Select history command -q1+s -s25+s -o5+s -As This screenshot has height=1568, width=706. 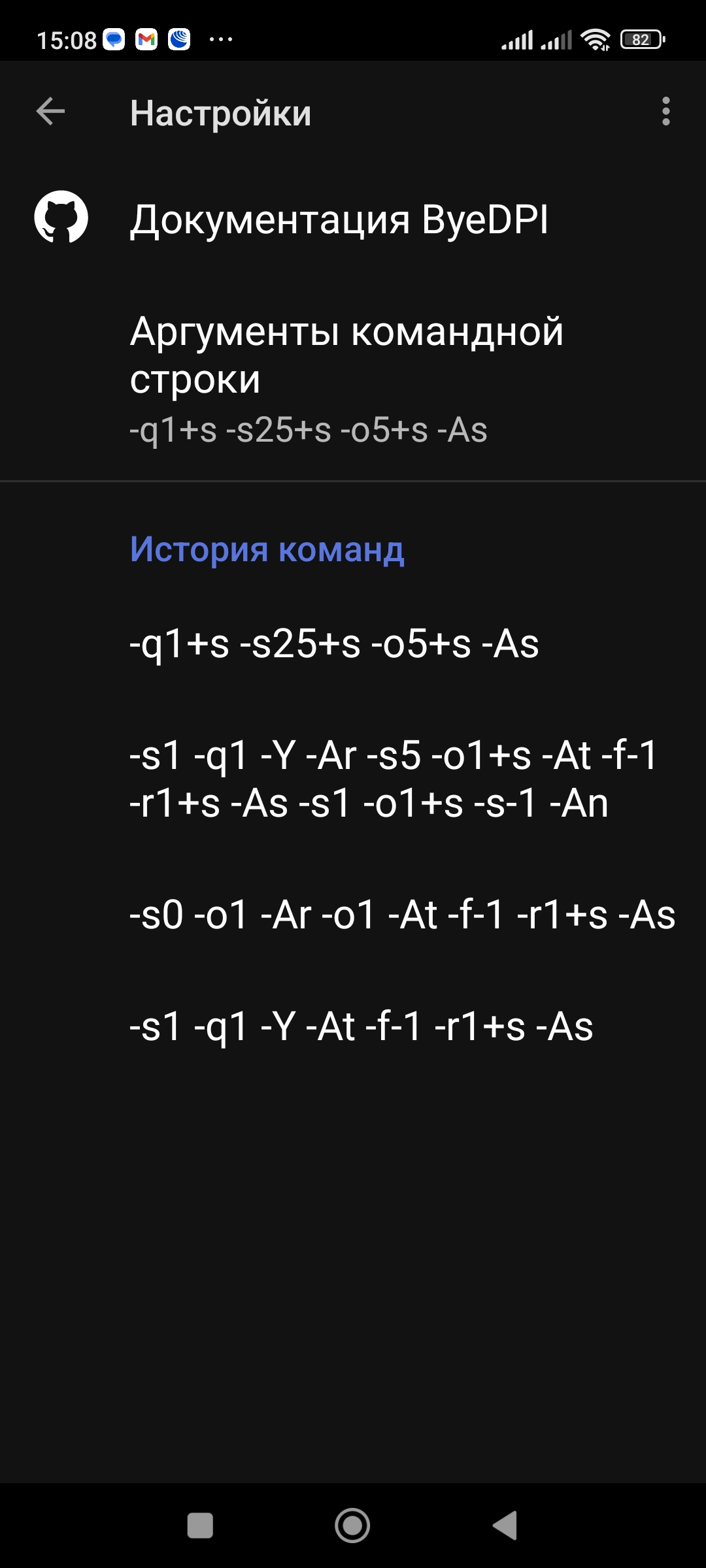(x=353, y=644)
